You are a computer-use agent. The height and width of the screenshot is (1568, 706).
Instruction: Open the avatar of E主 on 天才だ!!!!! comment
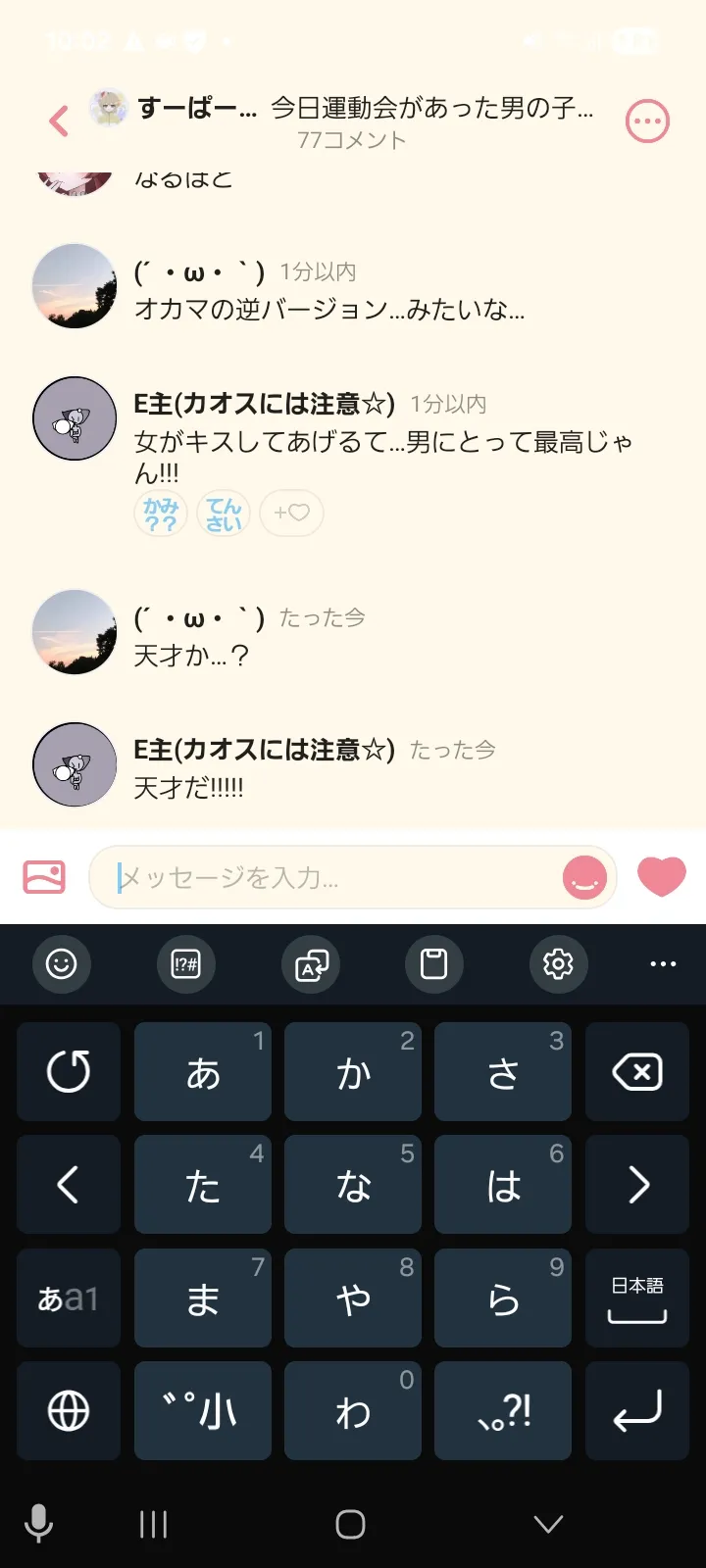pos(76,764)
